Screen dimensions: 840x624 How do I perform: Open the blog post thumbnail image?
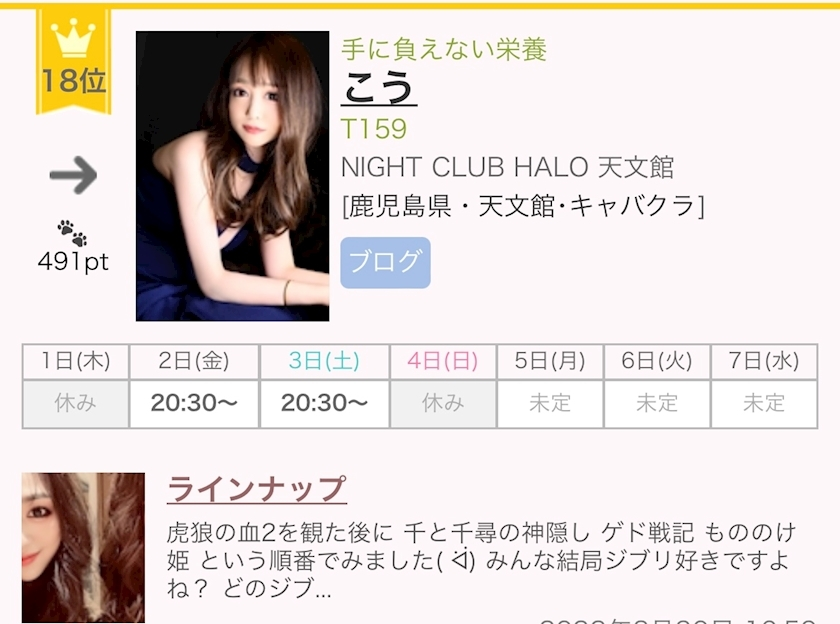[x=83, y=547]
